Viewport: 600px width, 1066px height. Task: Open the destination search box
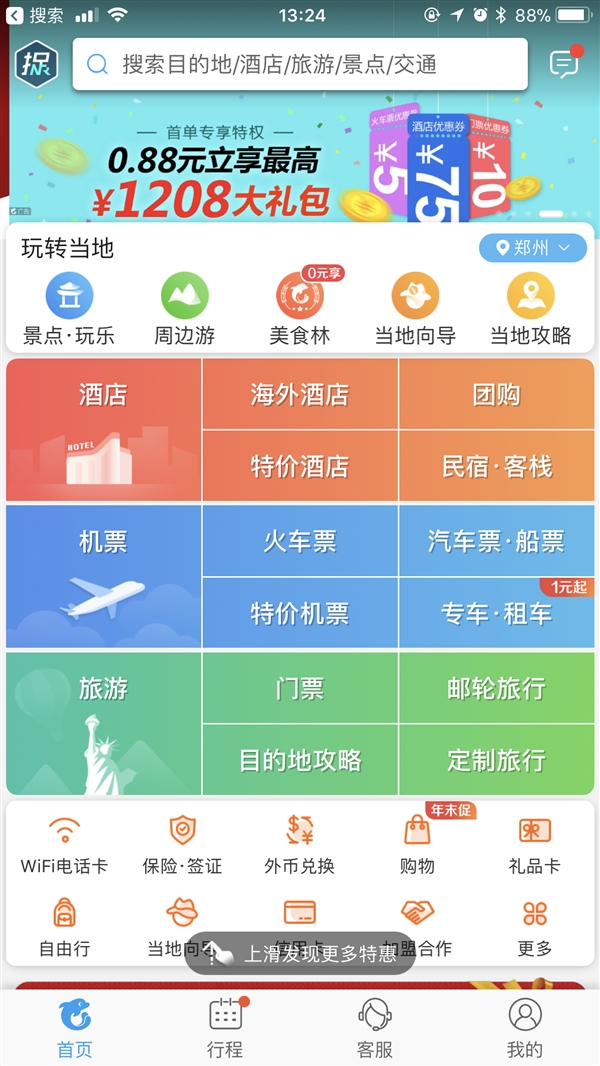(x=300, y=64)
